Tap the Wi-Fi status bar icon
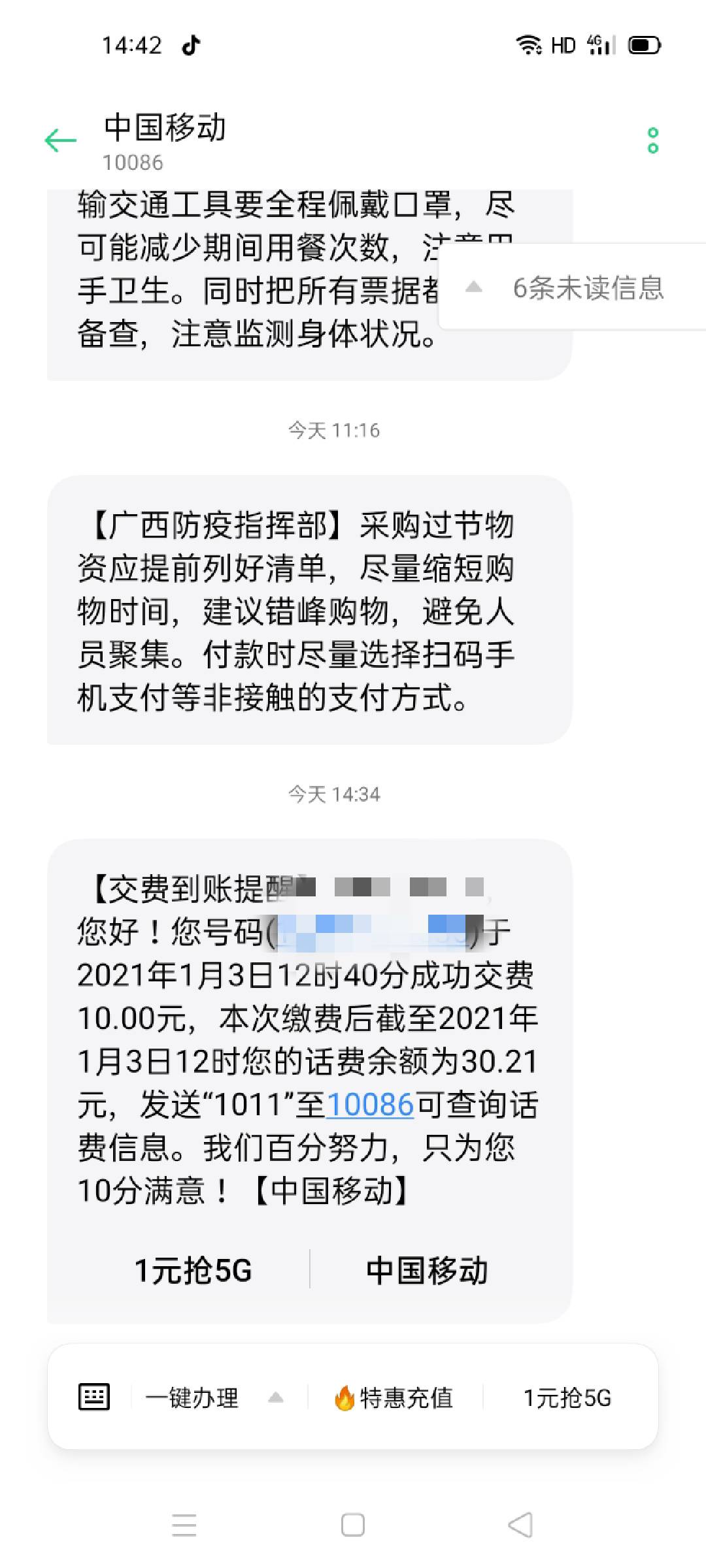Viewport: 706px width, 1568px height. (527, 44)
